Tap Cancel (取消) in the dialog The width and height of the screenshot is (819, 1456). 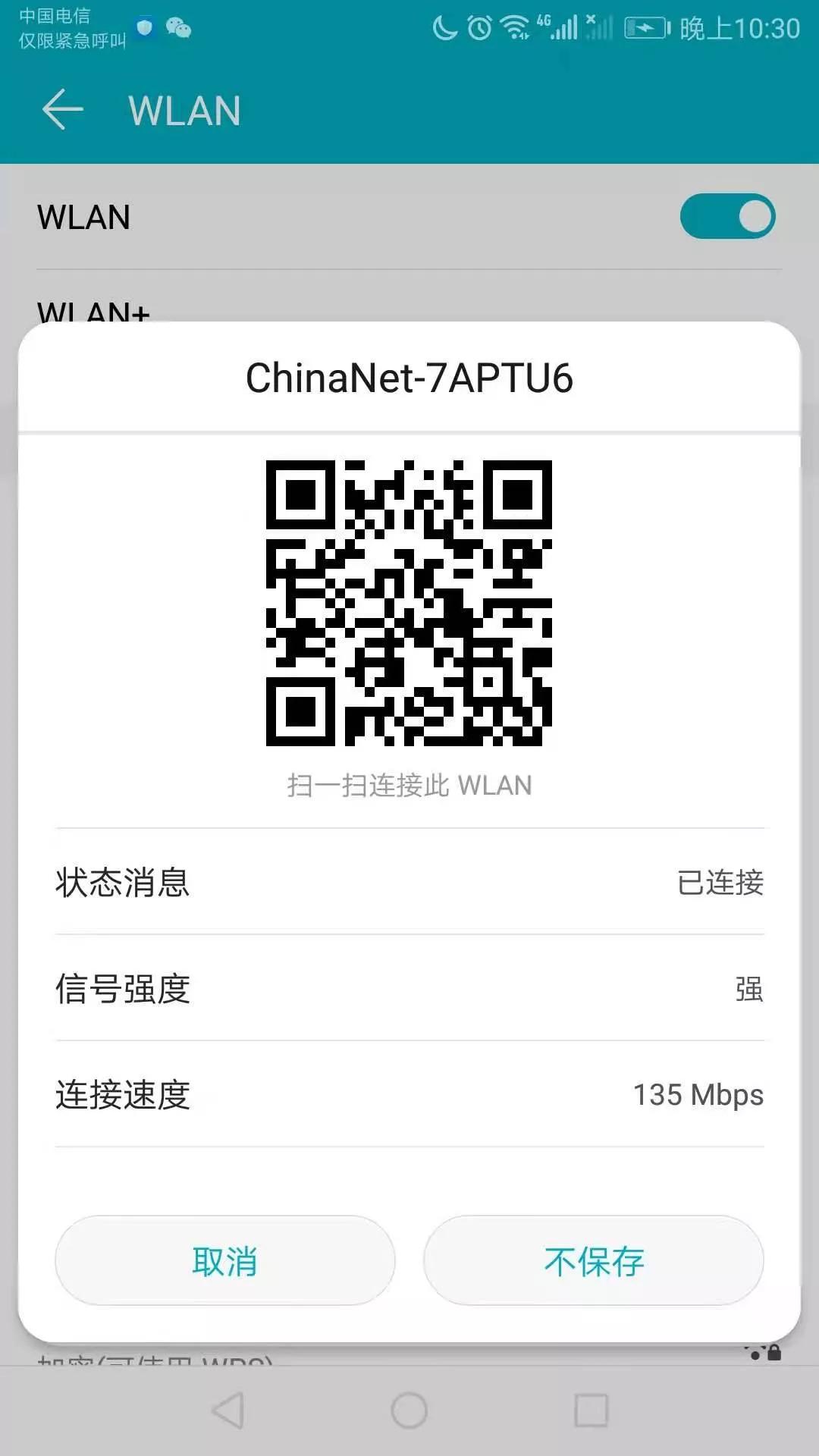(224, 1259)
